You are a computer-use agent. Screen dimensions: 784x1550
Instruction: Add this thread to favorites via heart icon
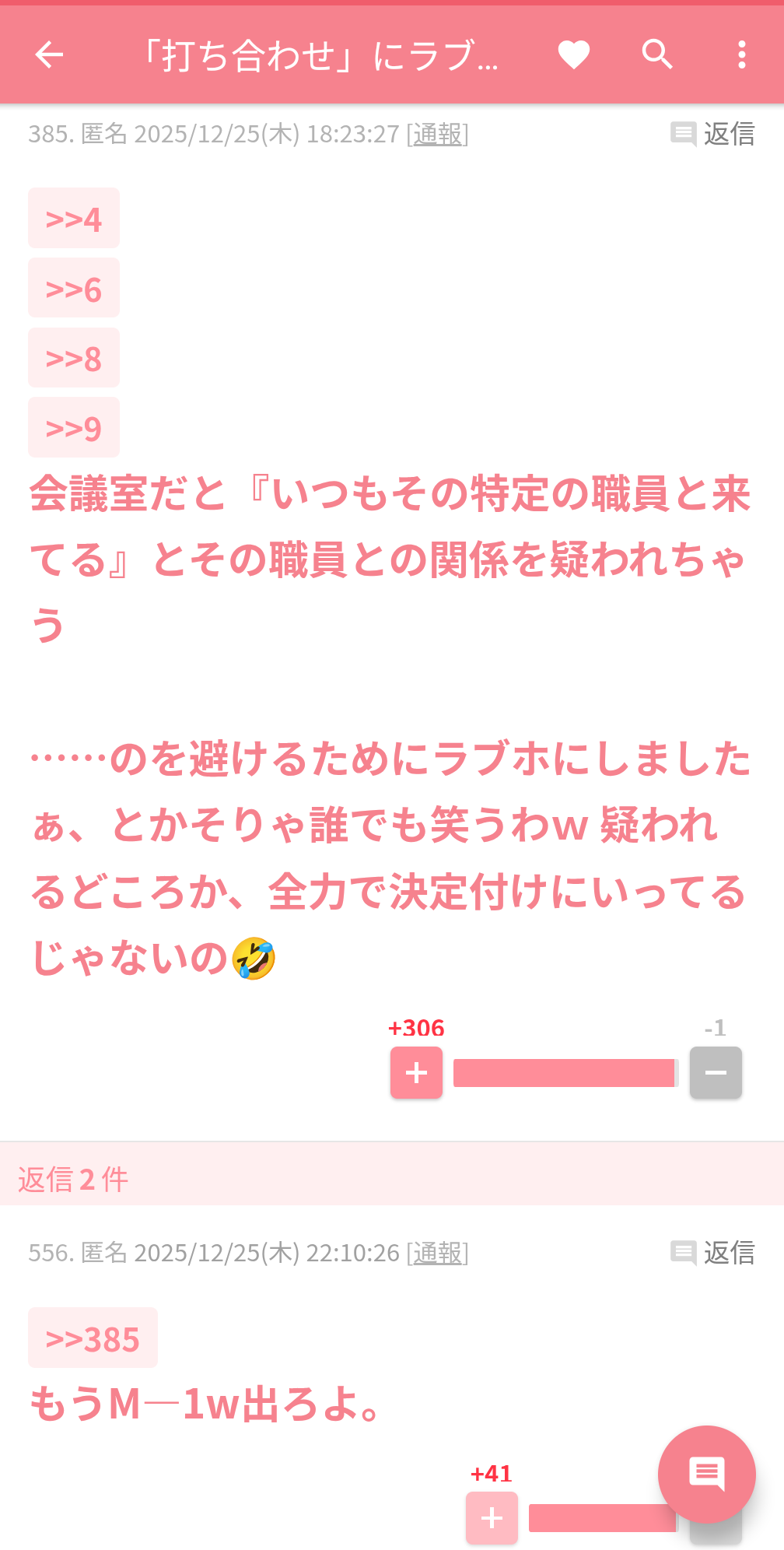573,54
